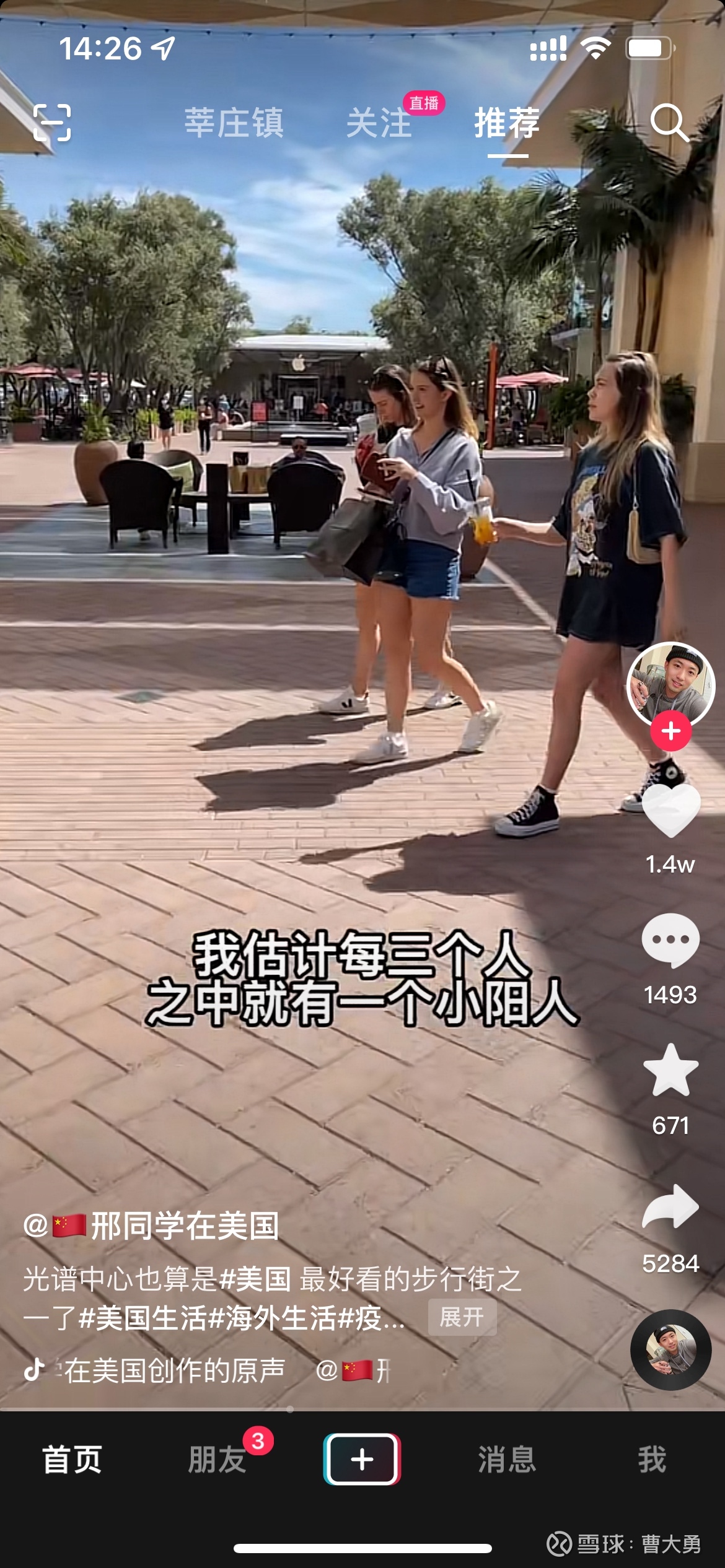This screenshot has height=1568, width=725.
Task: Create a new video with plus button
Action: click(362, 1460)
